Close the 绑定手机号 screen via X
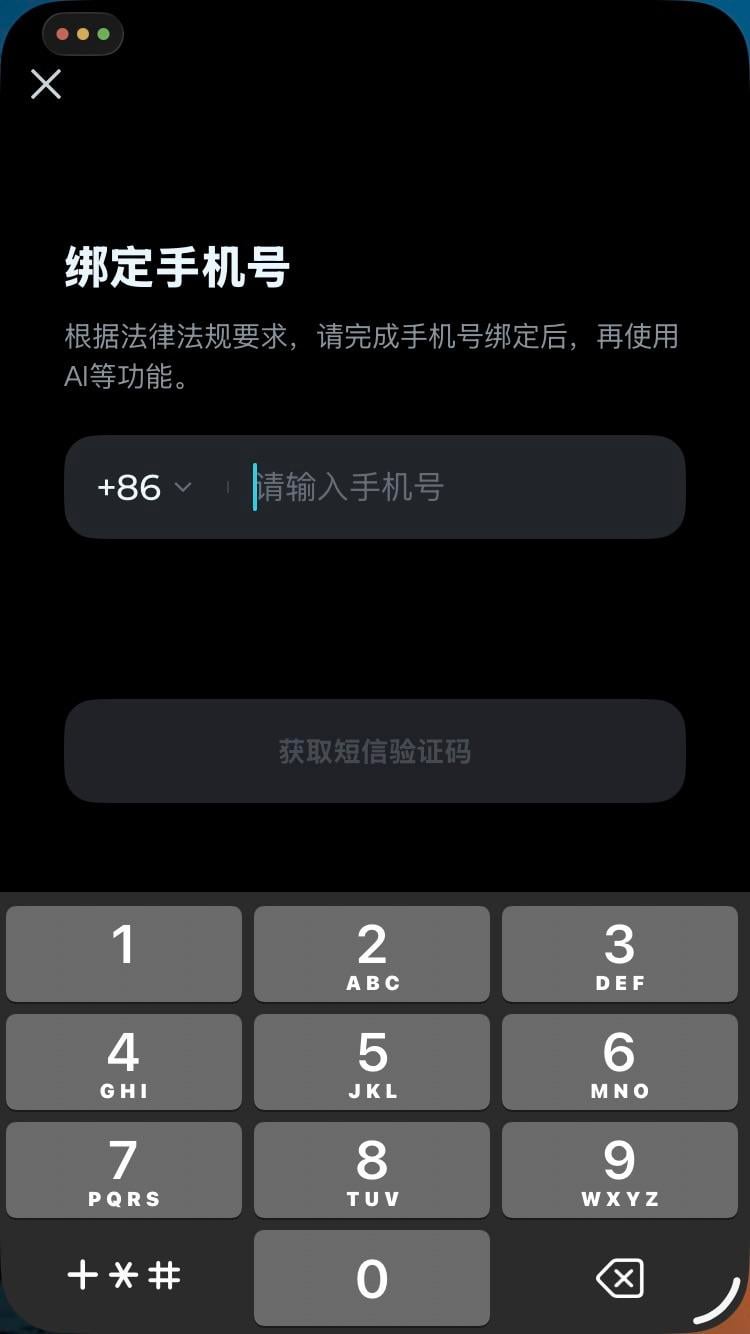Viewport: 750px width, 1334px height. [46, 84]
